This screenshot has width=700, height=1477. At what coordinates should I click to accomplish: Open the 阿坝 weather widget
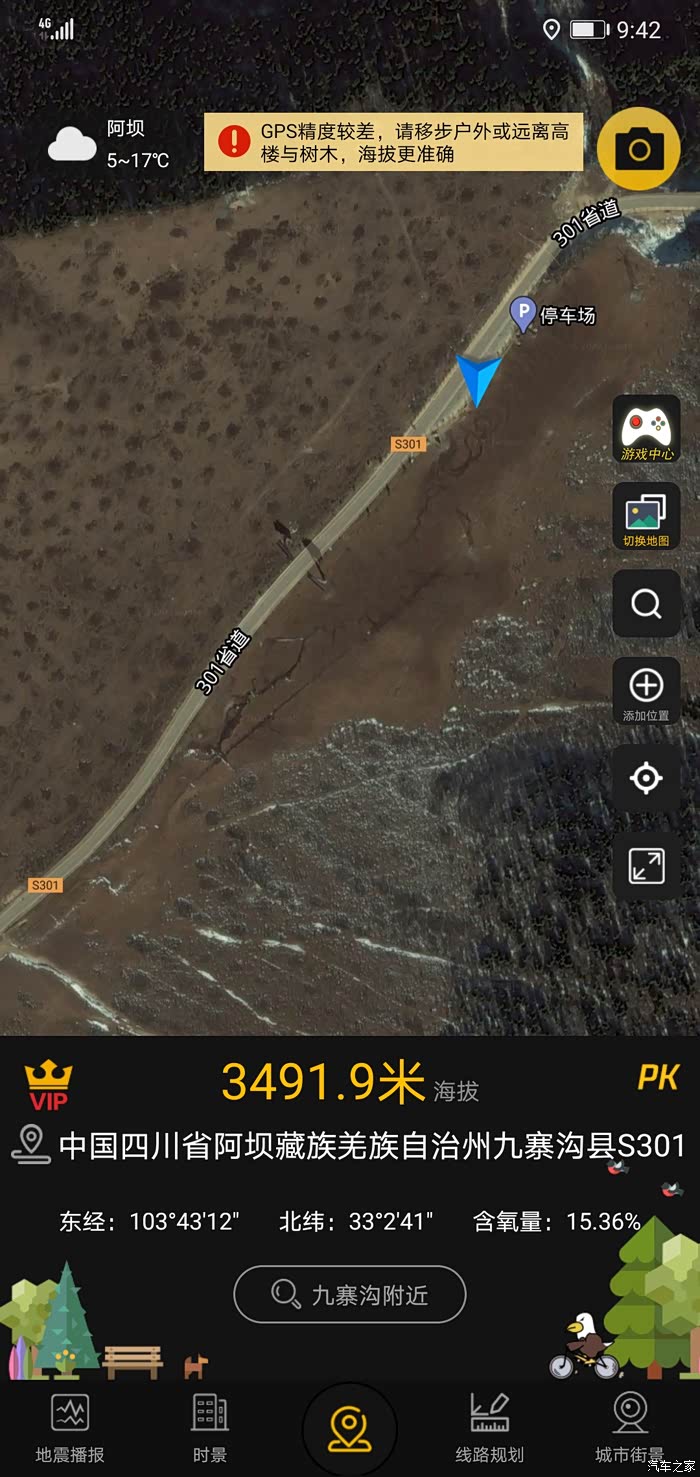108,144
